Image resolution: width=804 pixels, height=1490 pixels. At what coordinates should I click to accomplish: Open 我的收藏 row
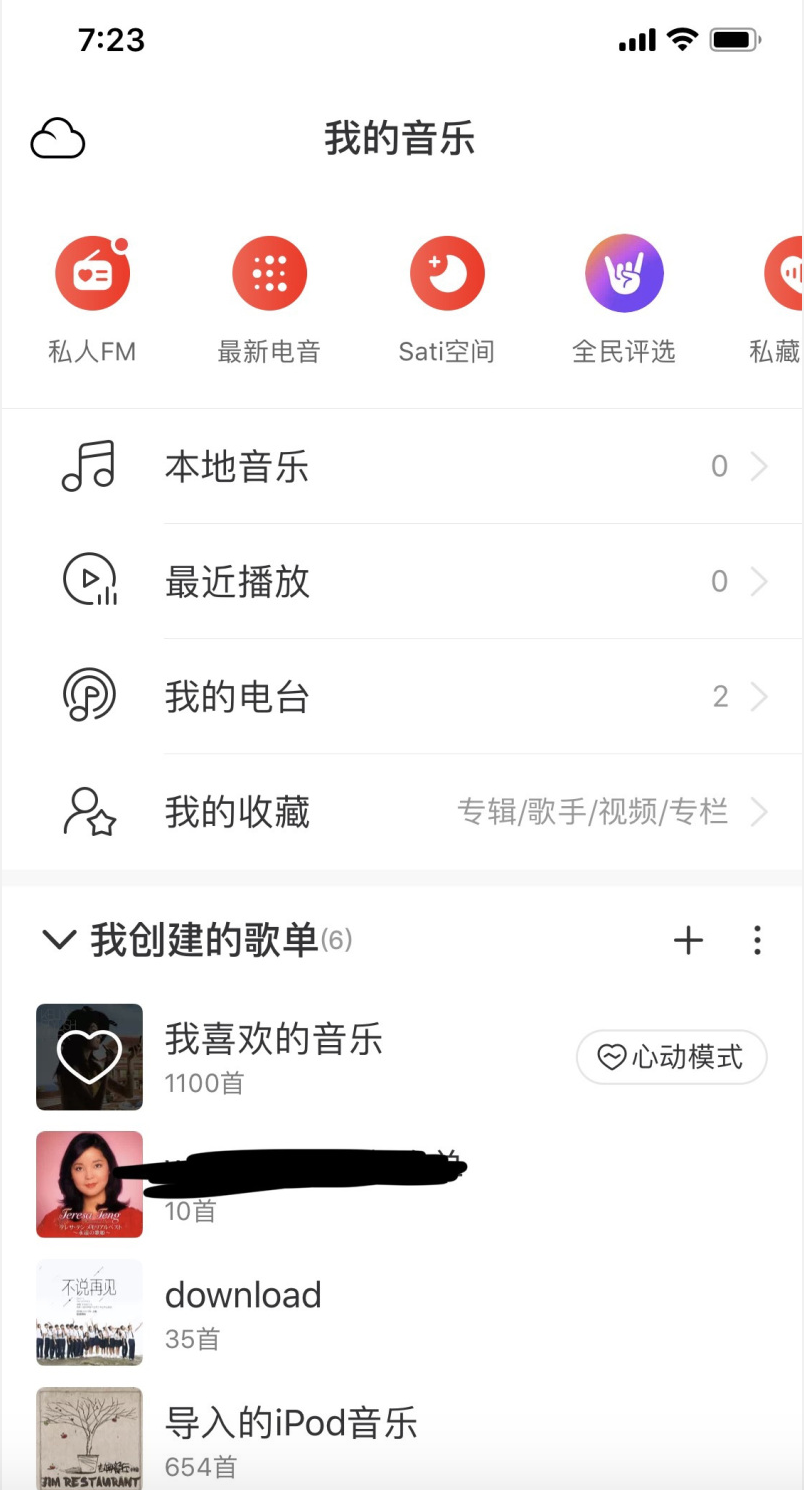click(400, 812)
